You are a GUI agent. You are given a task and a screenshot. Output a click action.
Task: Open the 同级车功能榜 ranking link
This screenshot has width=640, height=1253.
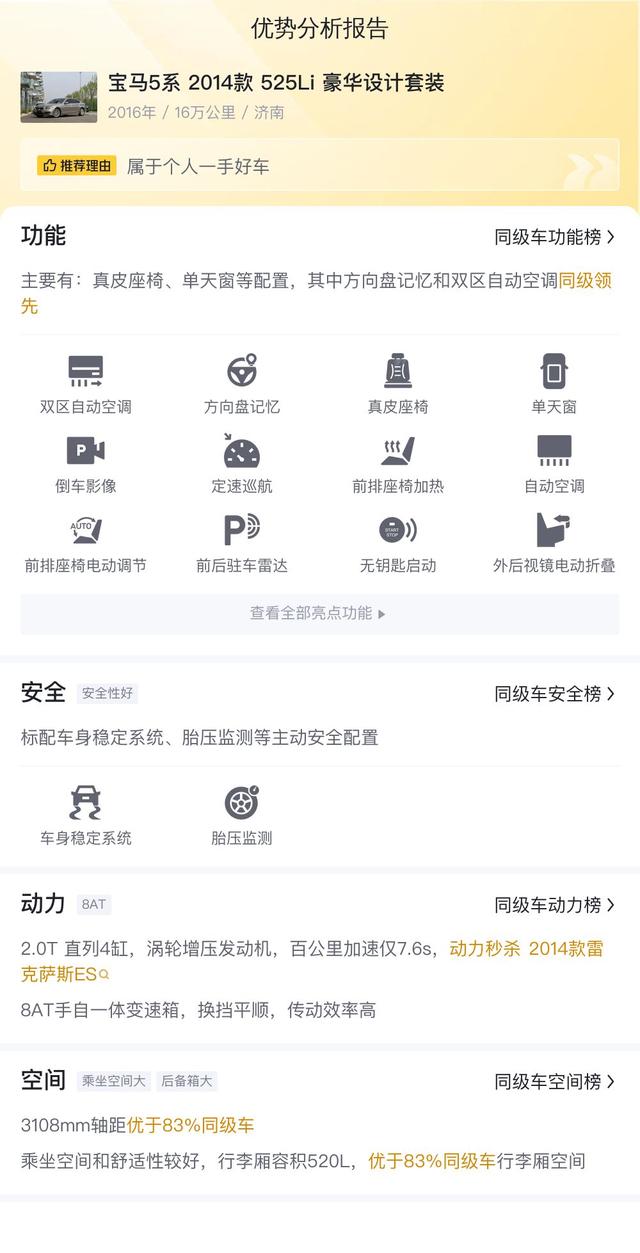(x=555, y=237)
